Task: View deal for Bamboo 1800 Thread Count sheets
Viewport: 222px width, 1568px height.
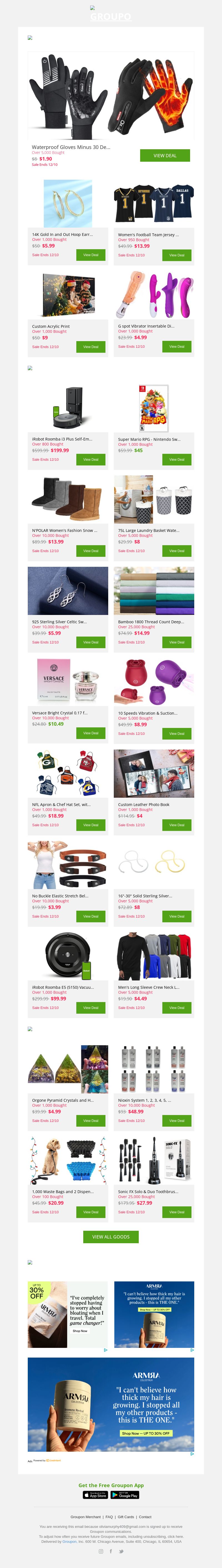Action: 176,642
